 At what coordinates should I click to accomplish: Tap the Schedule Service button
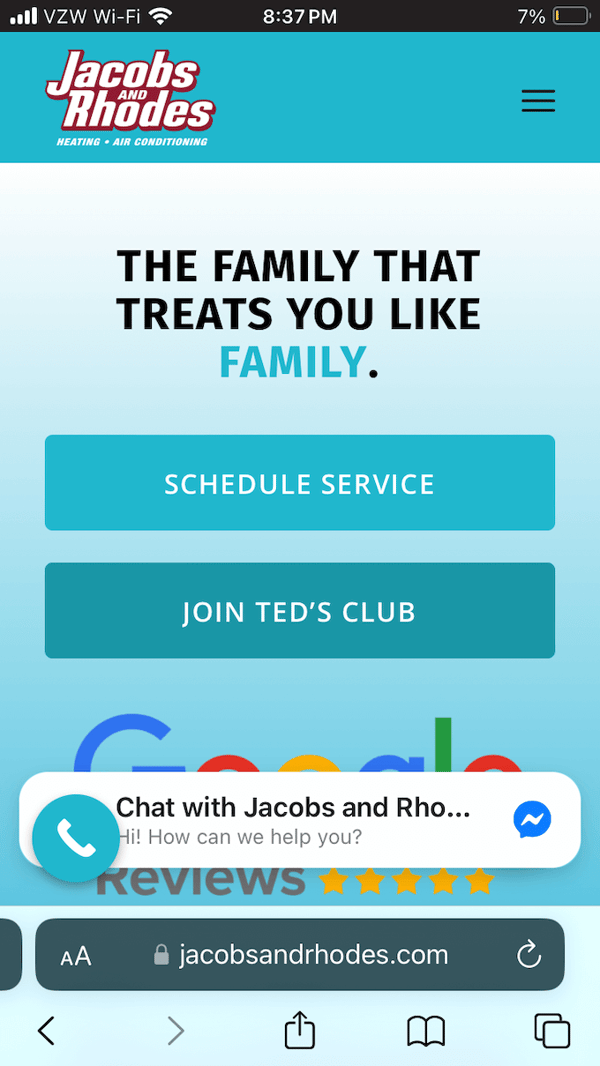click(x=299, y=483)
